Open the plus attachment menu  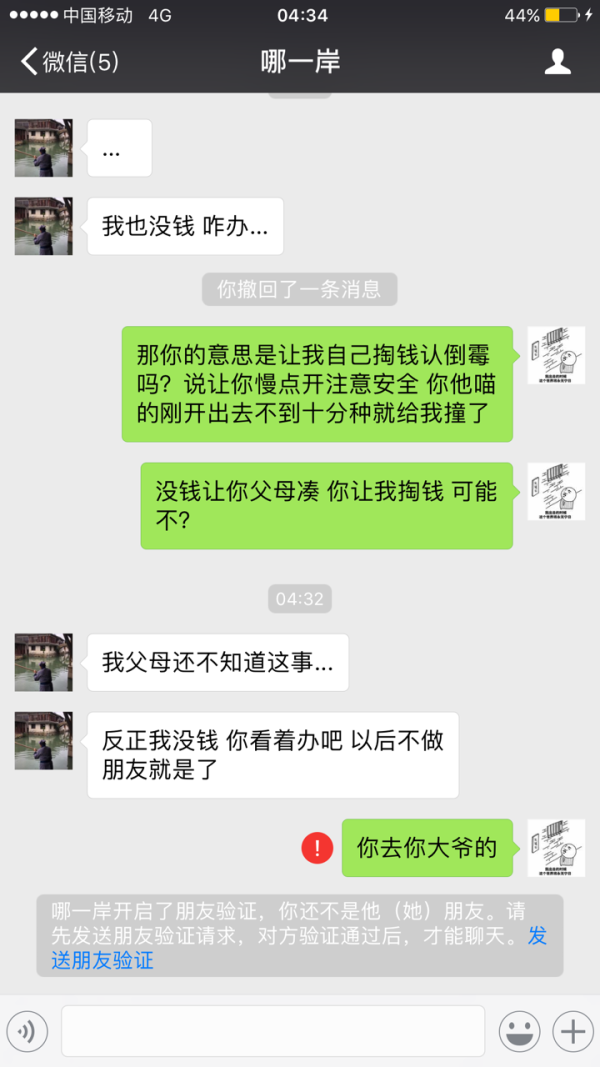coord(573,1031)
